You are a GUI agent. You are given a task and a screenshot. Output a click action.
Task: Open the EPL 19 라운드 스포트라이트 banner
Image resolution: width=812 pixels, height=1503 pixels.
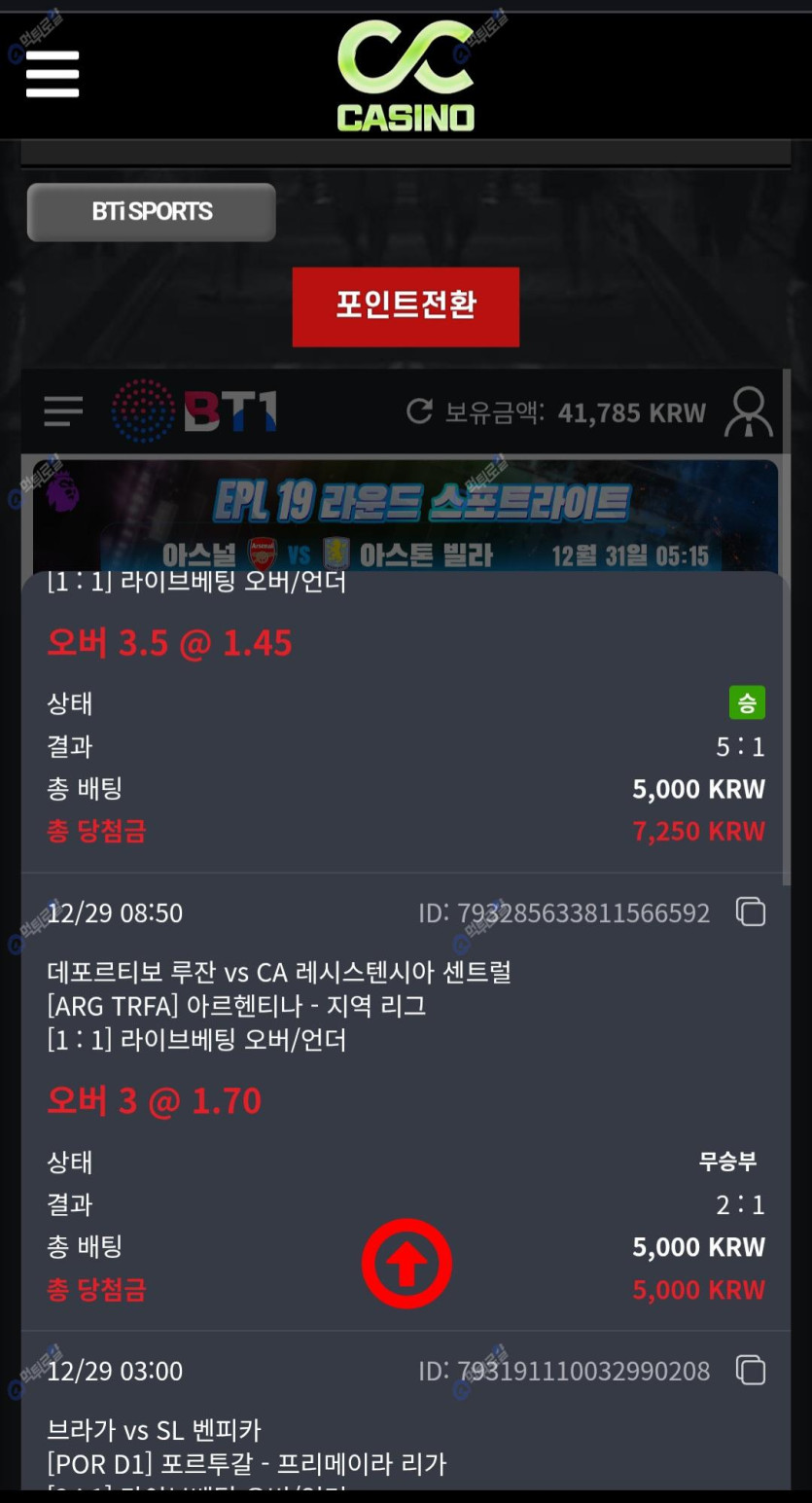click(406, 518)
